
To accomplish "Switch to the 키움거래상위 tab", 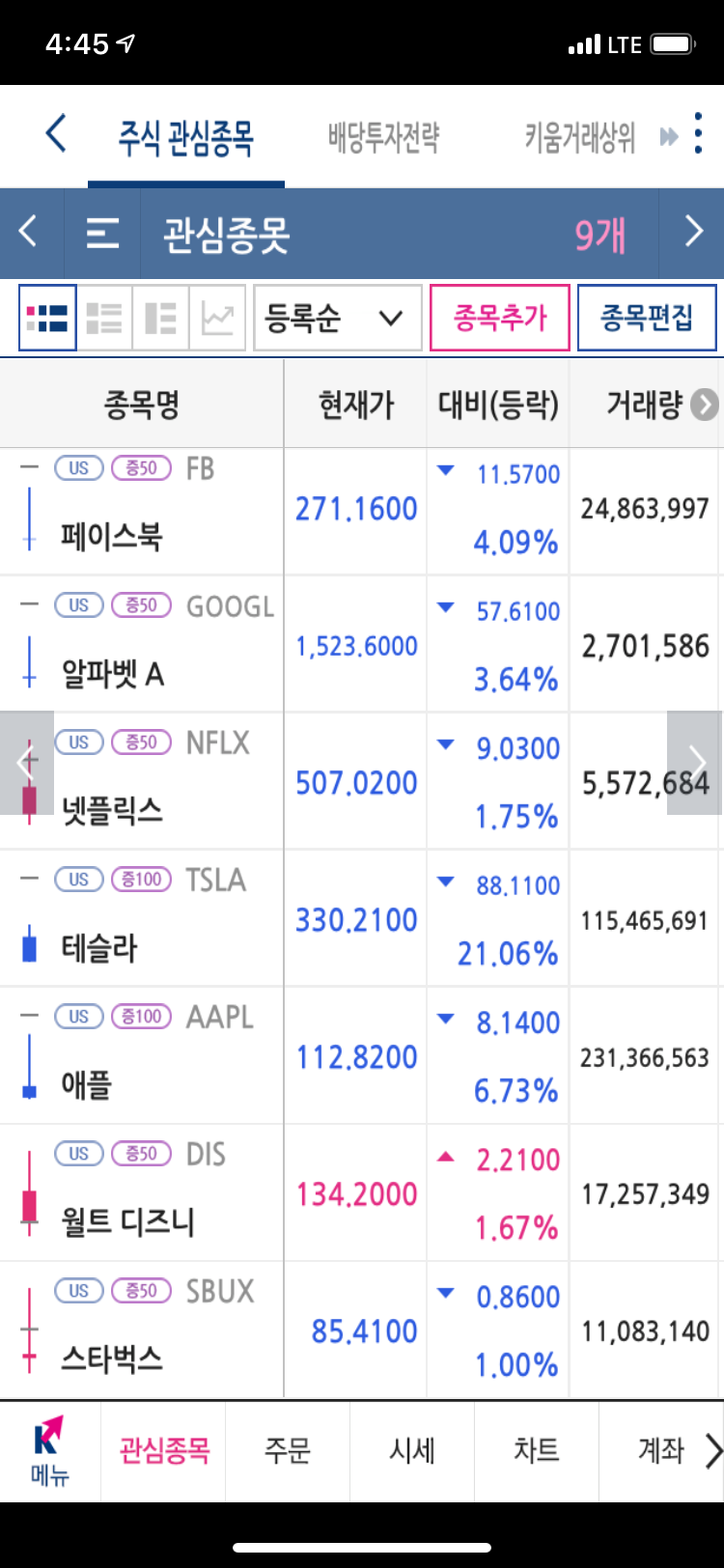I will pos(579,138).
